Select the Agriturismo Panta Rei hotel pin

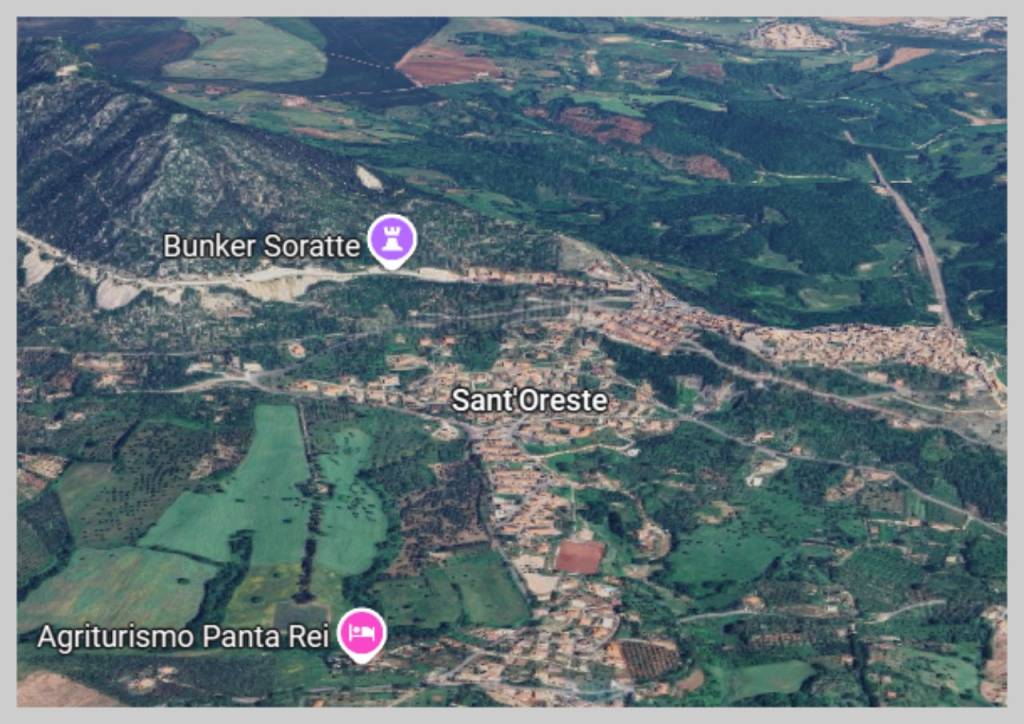[362, 632]
